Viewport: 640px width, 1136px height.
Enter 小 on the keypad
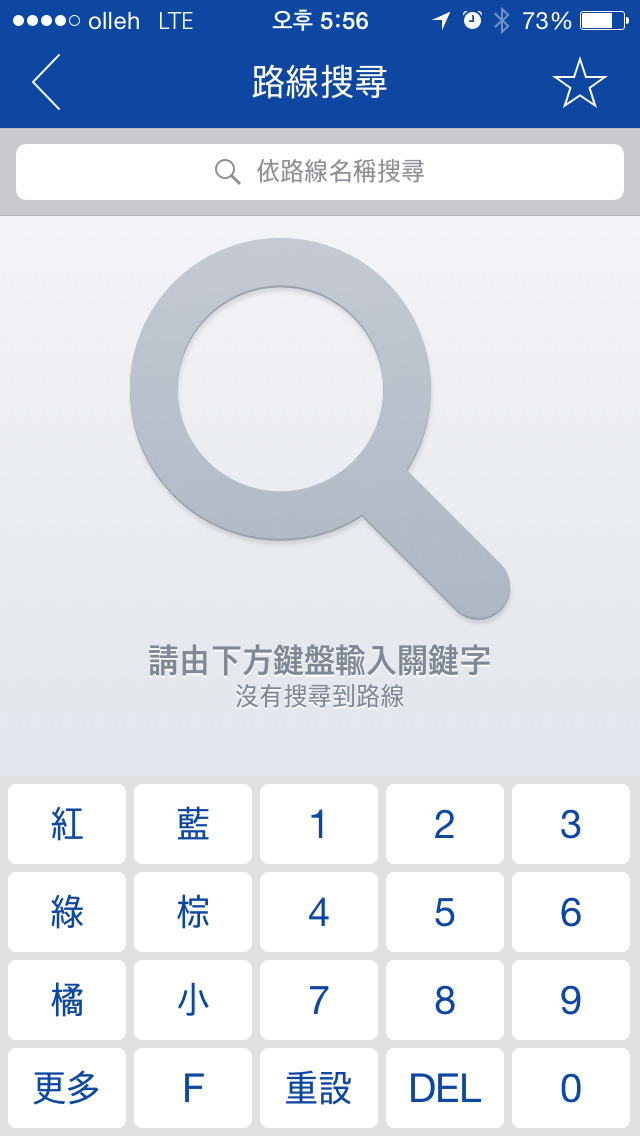pos(193,1000)
